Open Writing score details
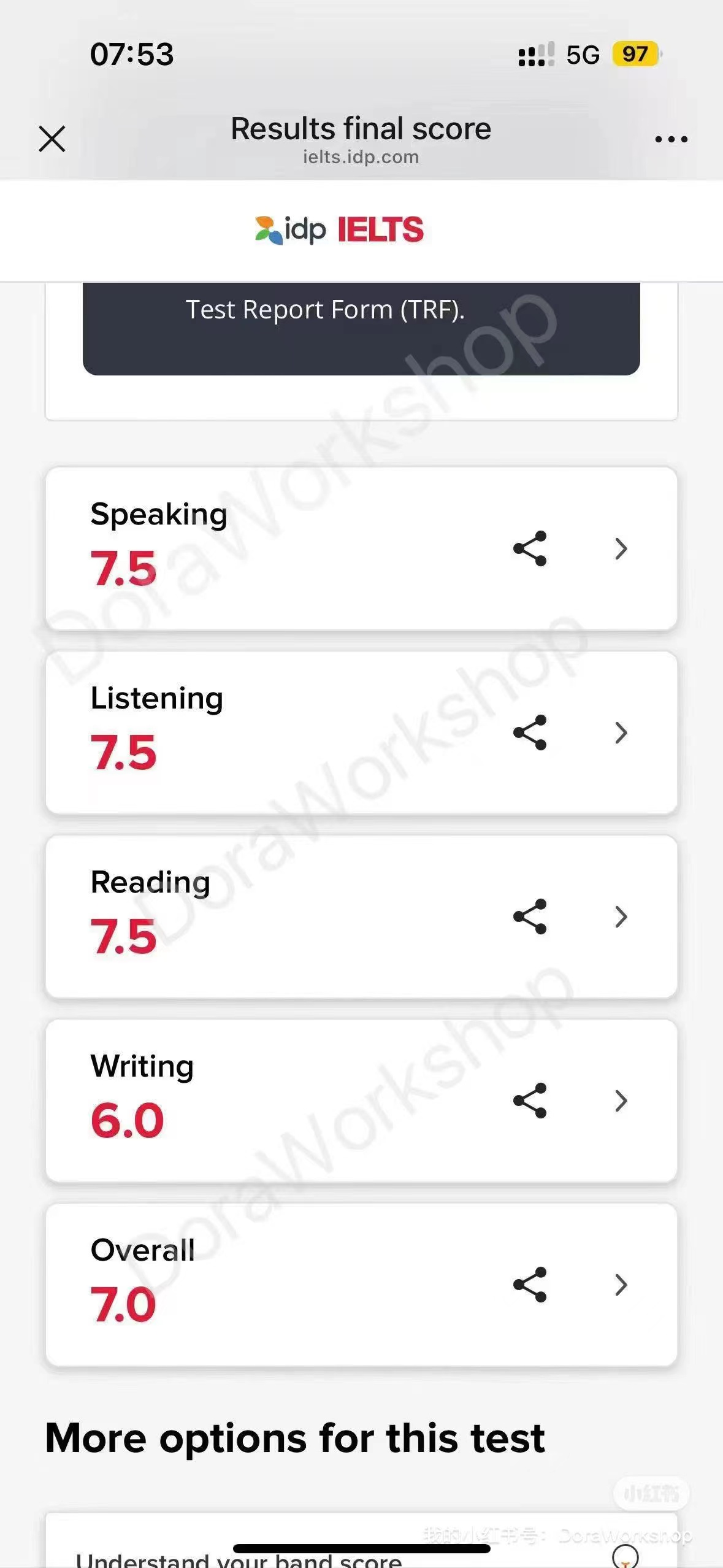Image resolution: width=723 pixels, height=1568 pixels. pos(621,1101)
